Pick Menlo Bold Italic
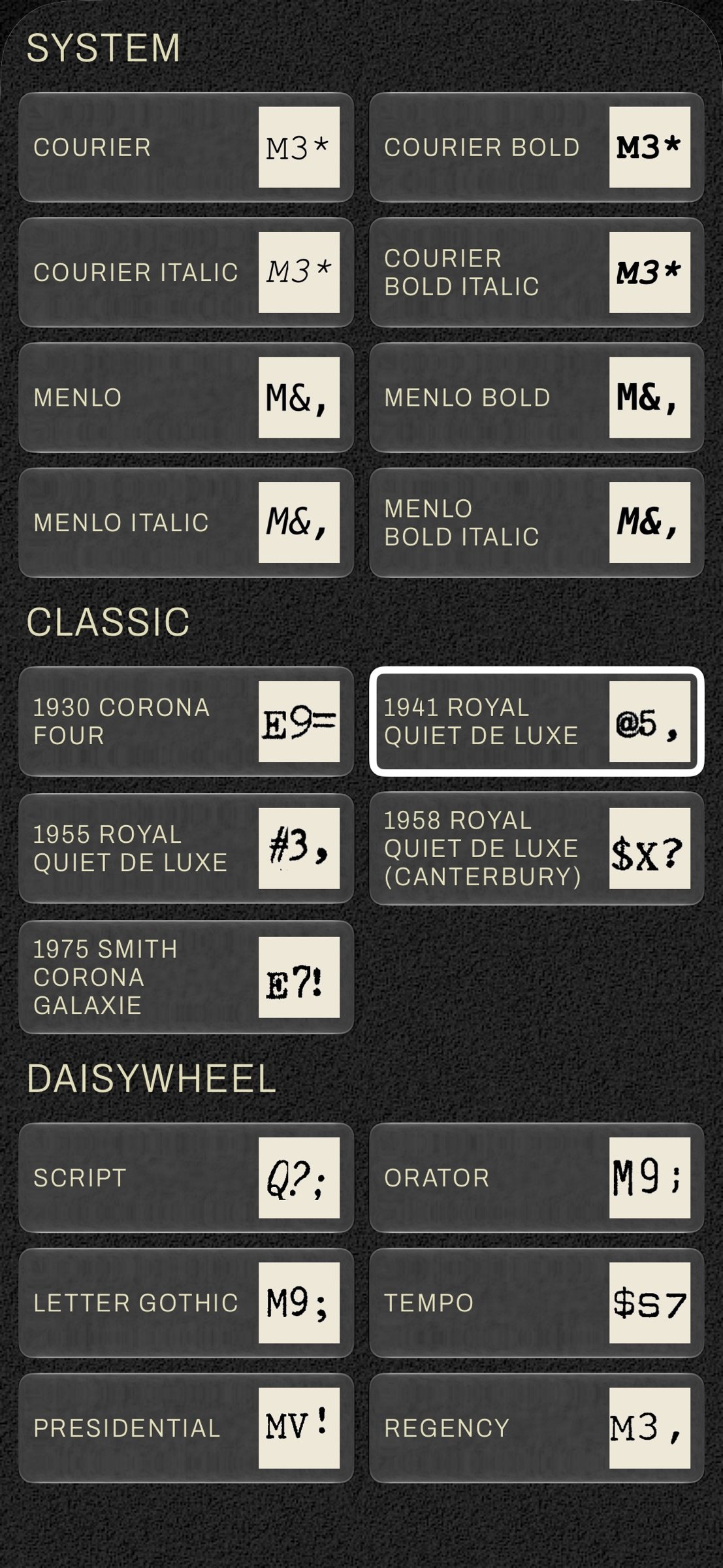 (536, 523)
